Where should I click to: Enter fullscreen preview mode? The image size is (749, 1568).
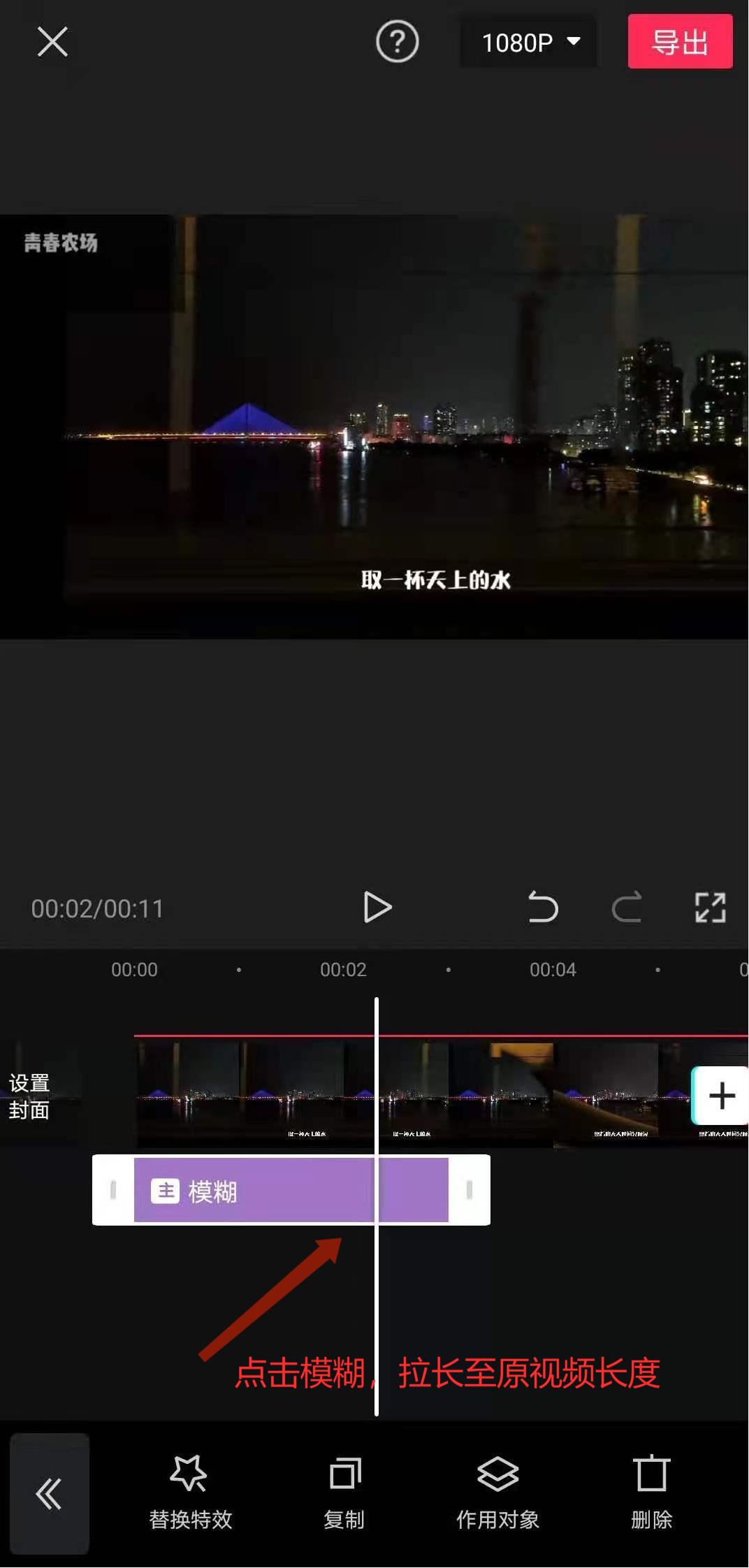(x=711, y=908)
